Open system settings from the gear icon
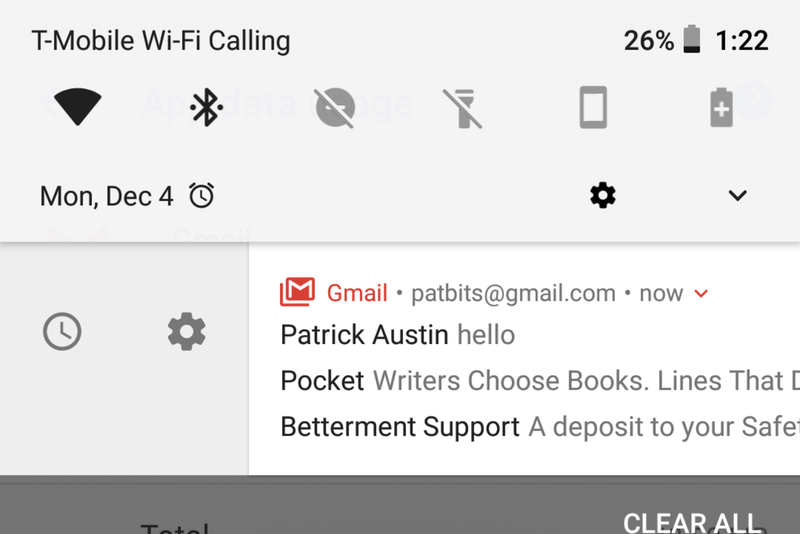 point(603,195)
